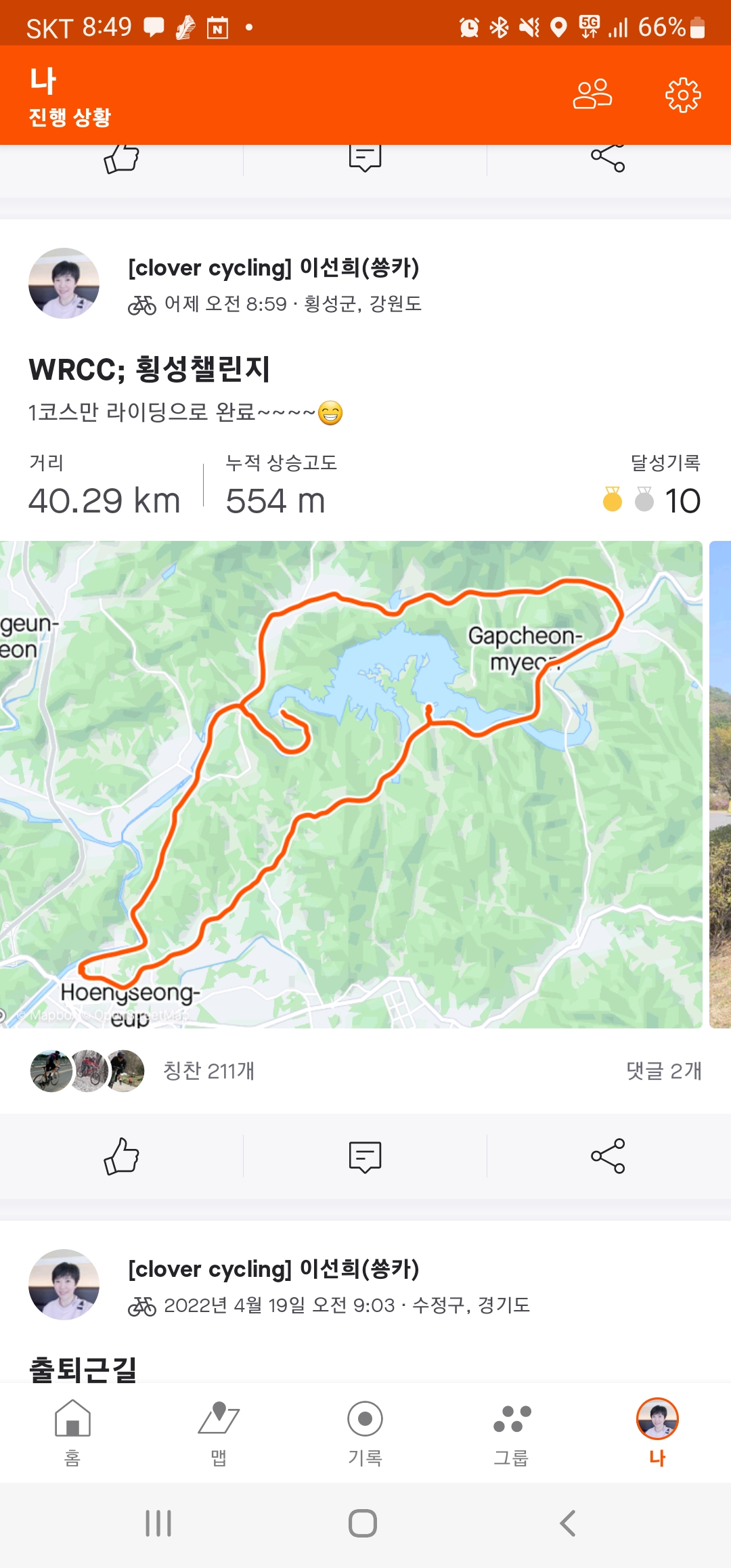Switch to the 기록 tab

[365, 1431]
